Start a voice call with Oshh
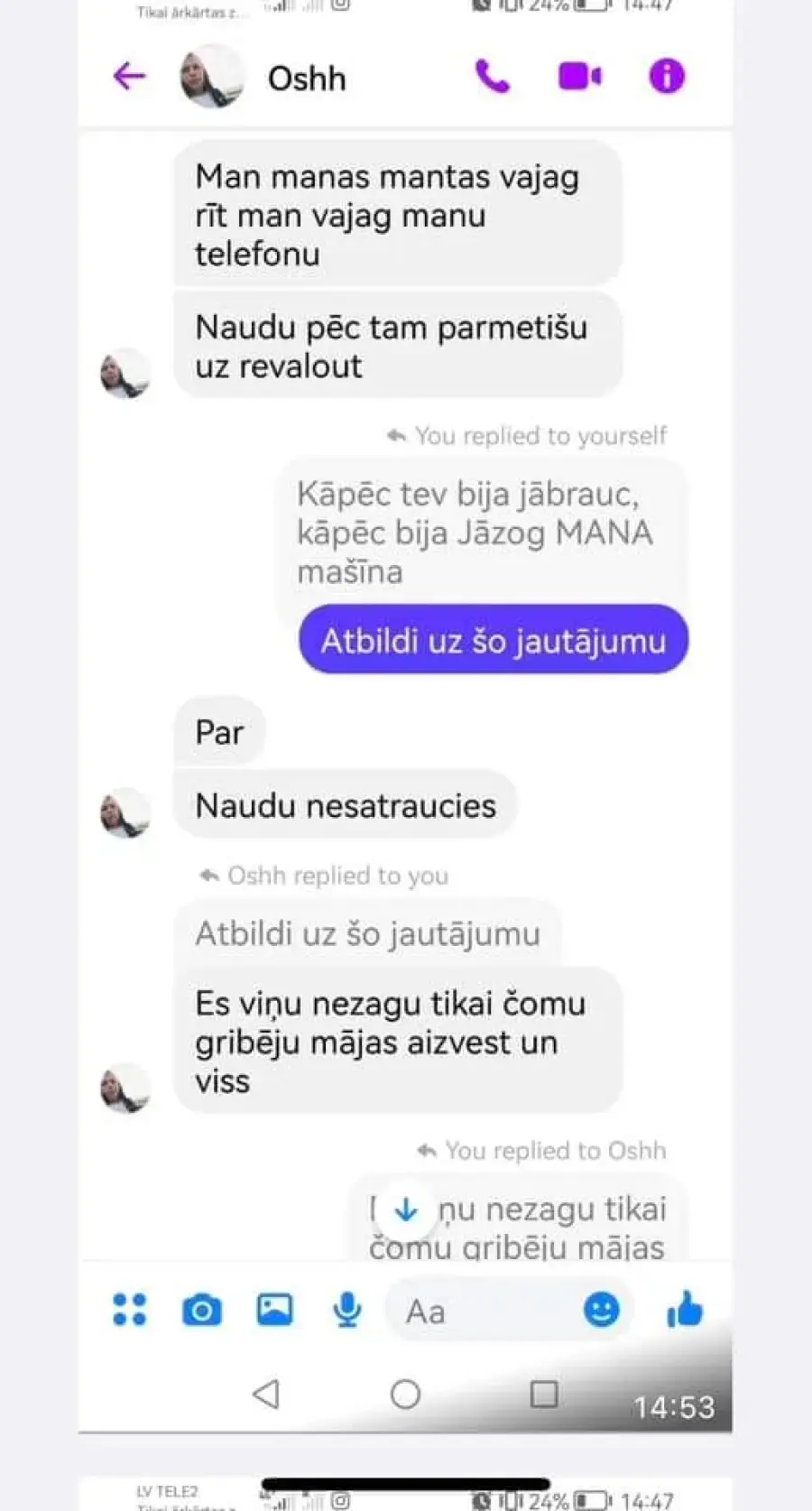 (x=493, y=77)
